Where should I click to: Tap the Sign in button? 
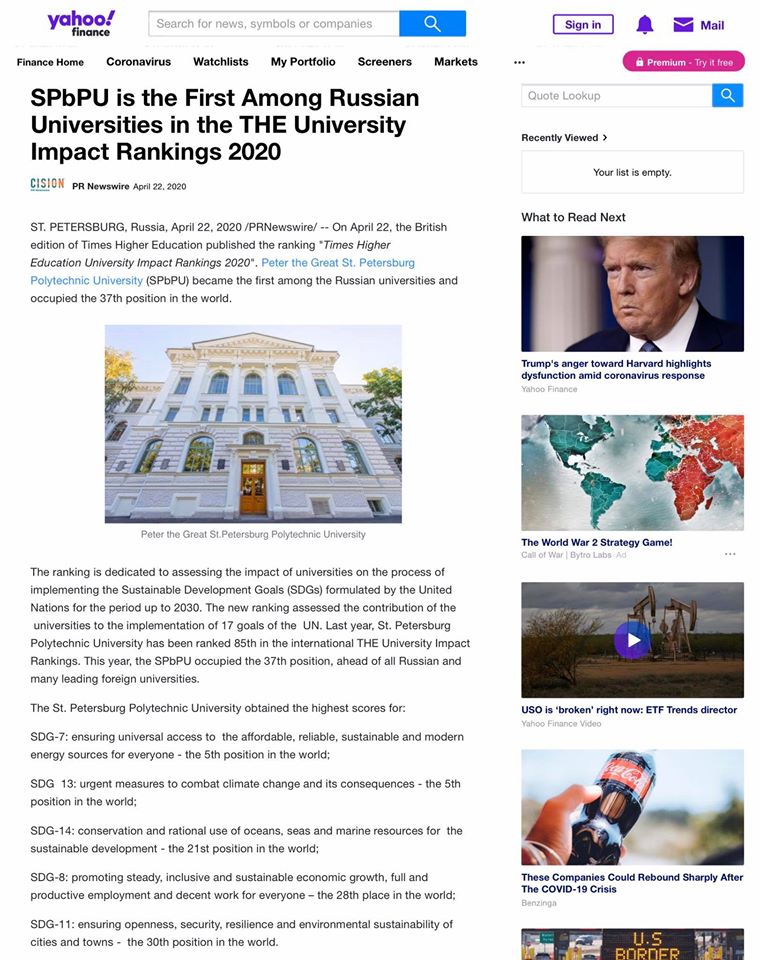click(583, 25)
